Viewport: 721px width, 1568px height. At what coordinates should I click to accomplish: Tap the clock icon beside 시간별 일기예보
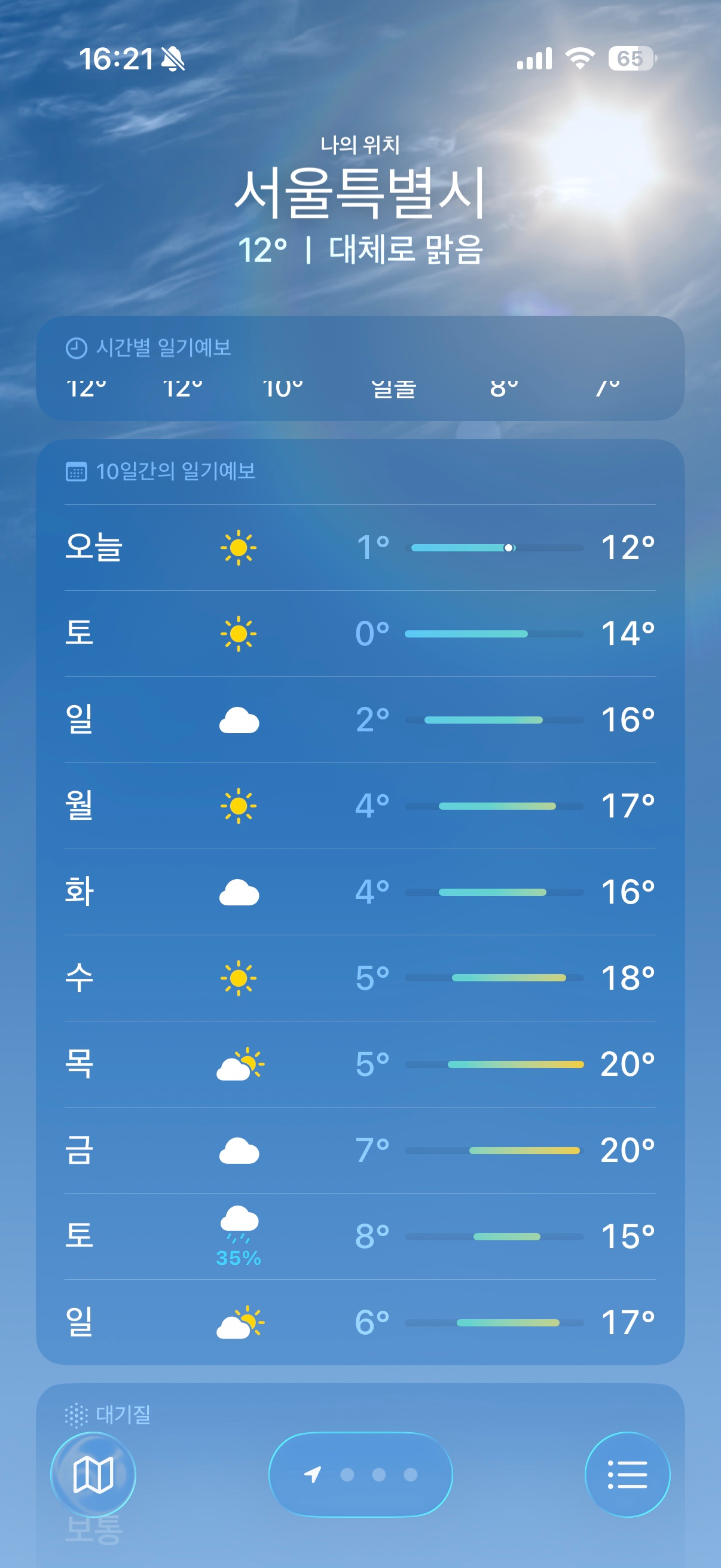coord(76,348)
